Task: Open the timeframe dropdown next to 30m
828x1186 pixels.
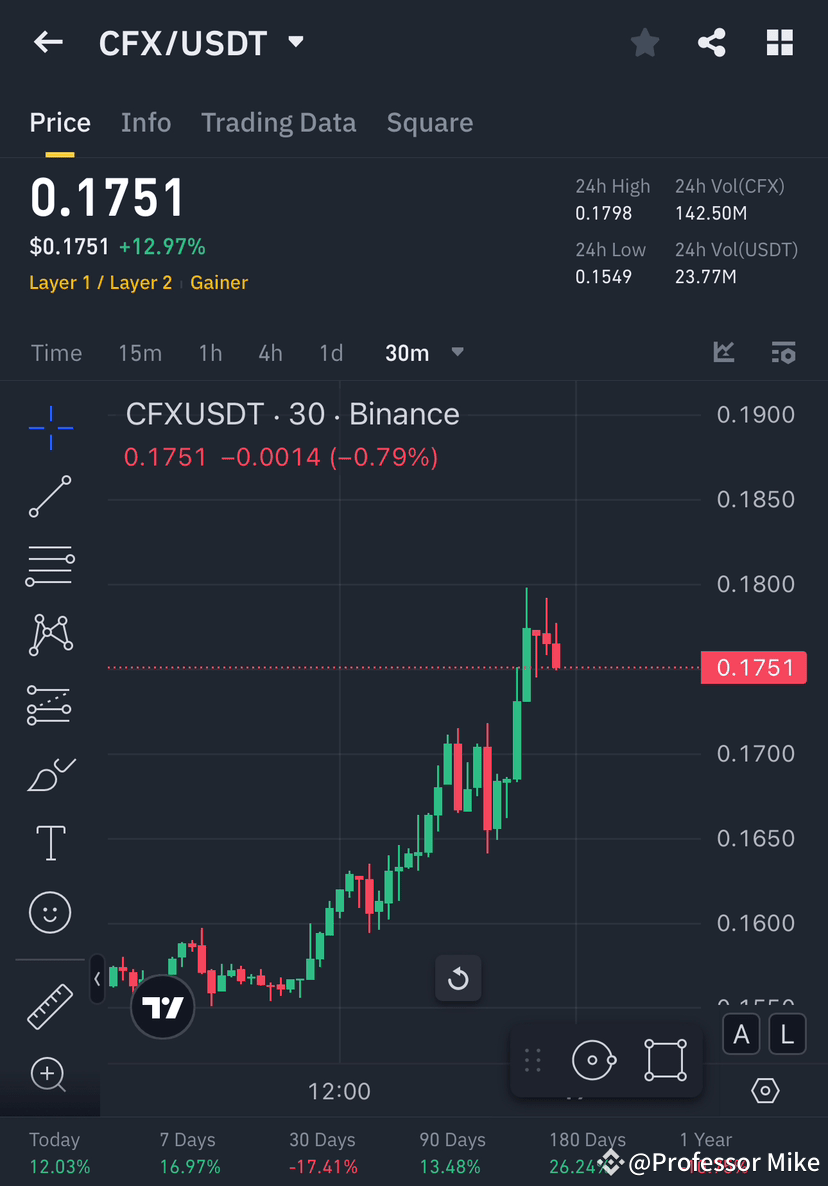Action: 457,353
